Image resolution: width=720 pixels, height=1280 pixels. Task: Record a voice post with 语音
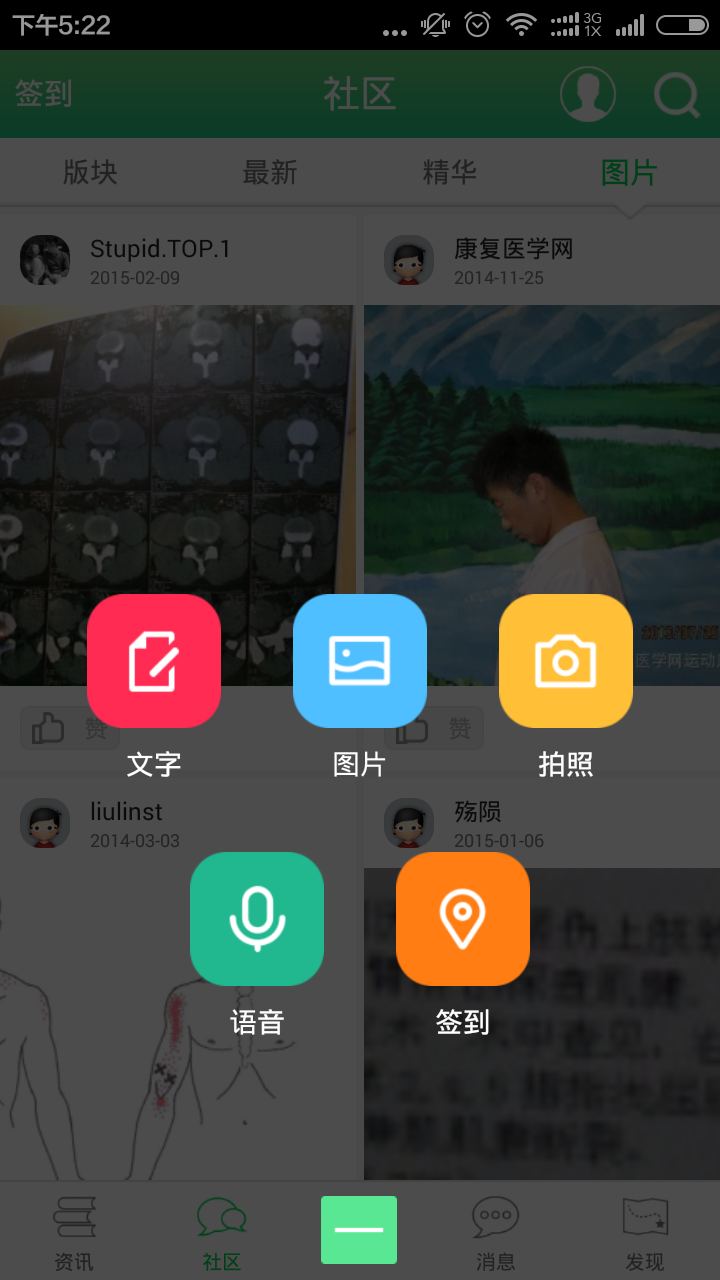click(257, 919)
